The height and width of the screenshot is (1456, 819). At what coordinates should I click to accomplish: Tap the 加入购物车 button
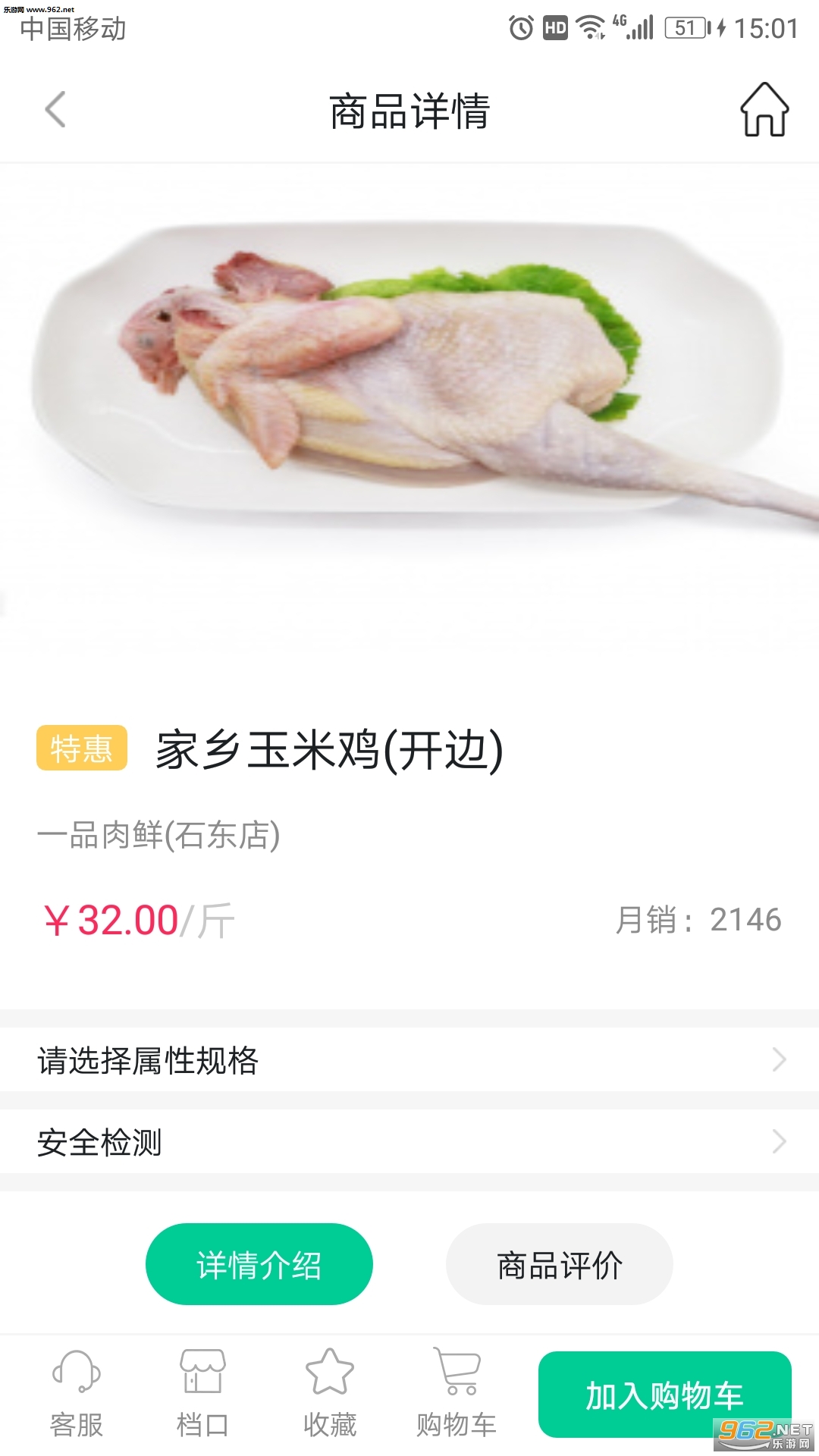tap(664, 1394)
